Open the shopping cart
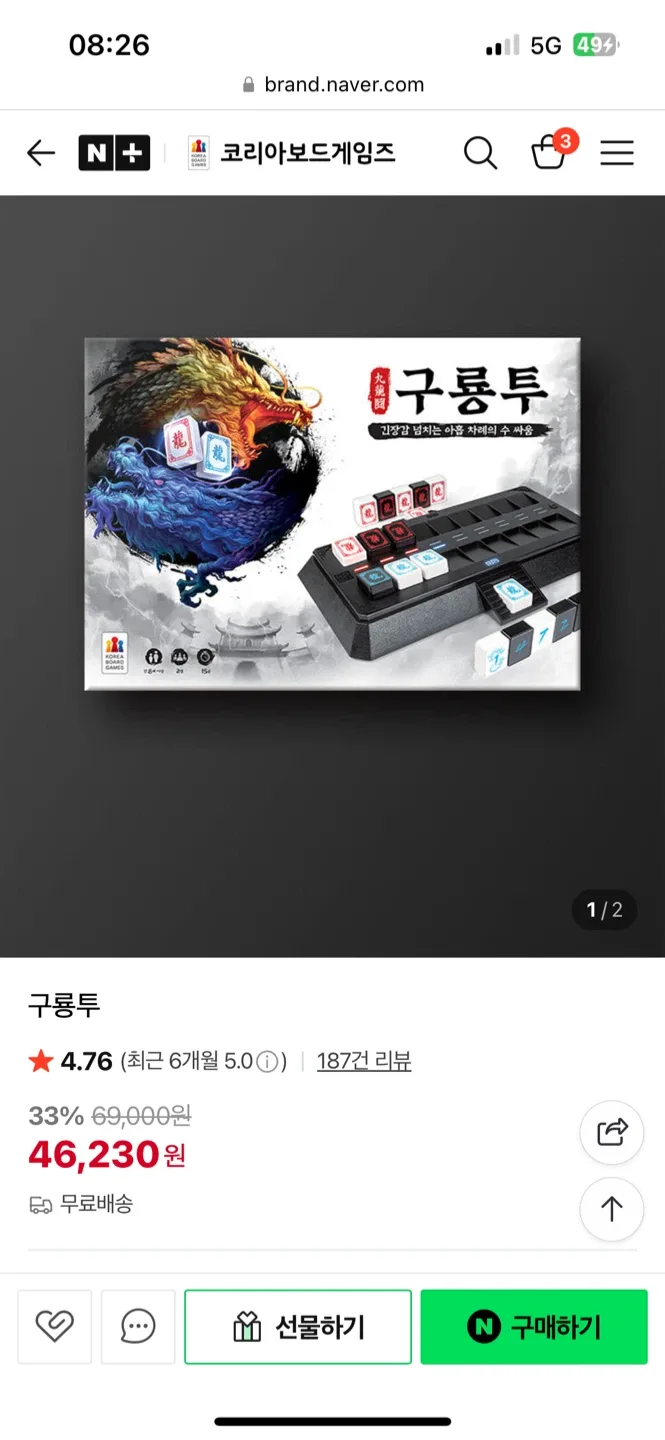Screen dimensions: 665x1440 point(548,152)
